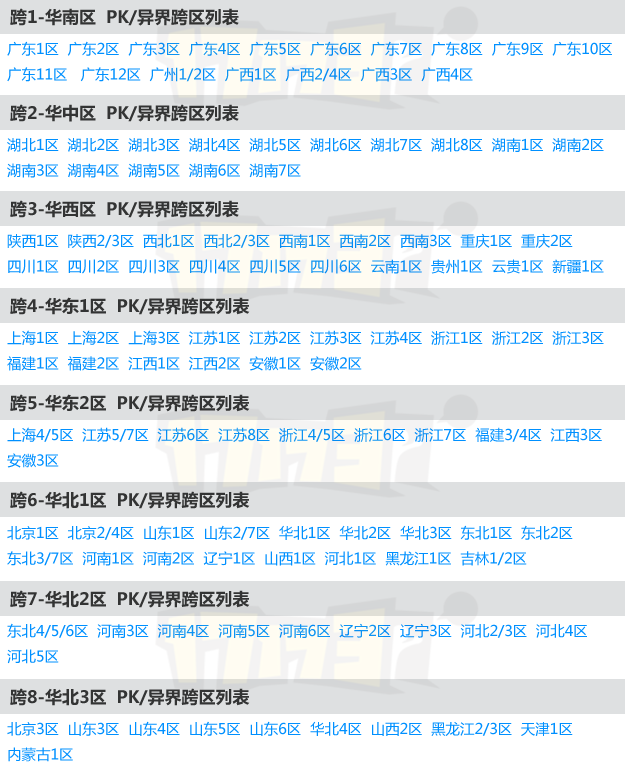Open the 新疆1区 link
The height and width of the screenshot is (780, 625).
pyautogui.click(x=578, y=266)
